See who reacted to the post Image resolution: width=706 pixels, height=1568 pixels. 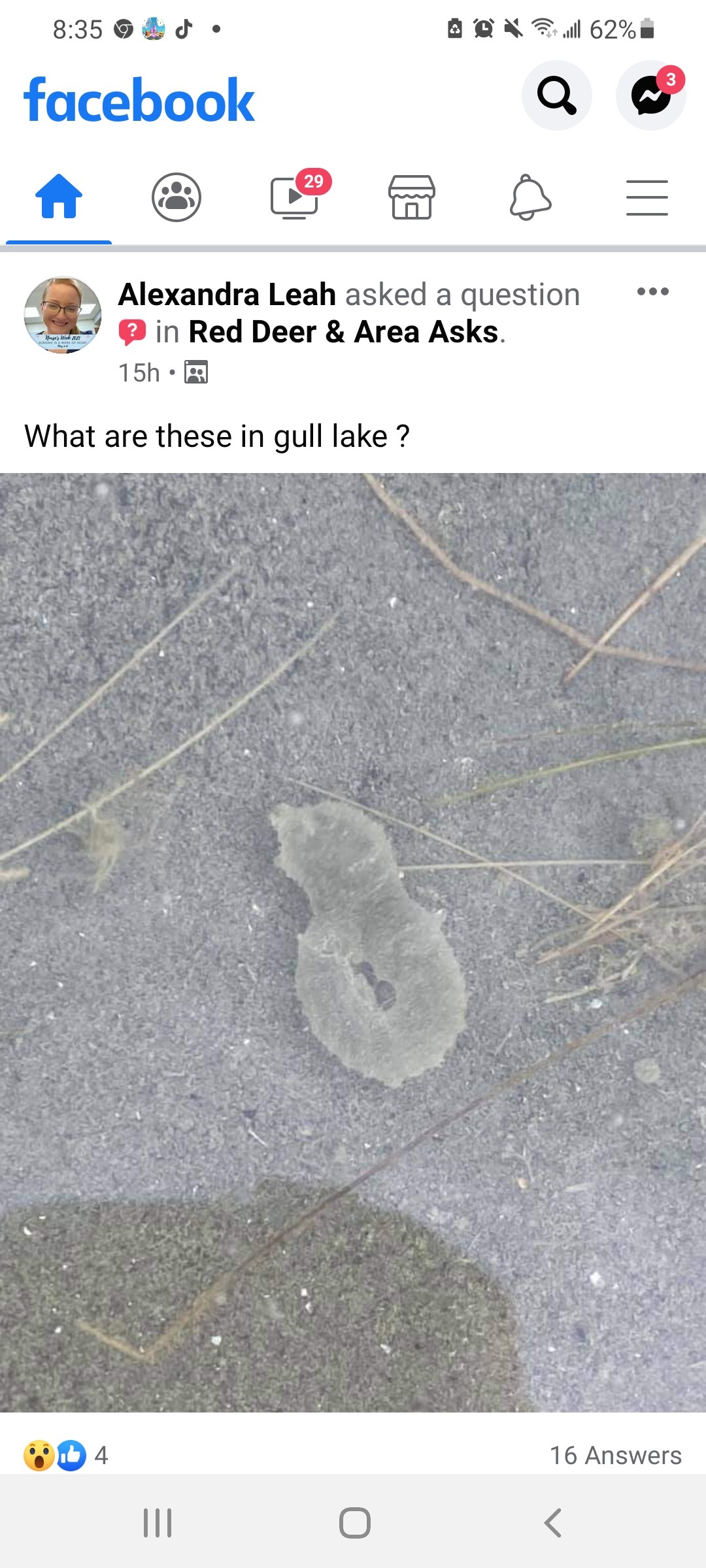pos(65,1456)
